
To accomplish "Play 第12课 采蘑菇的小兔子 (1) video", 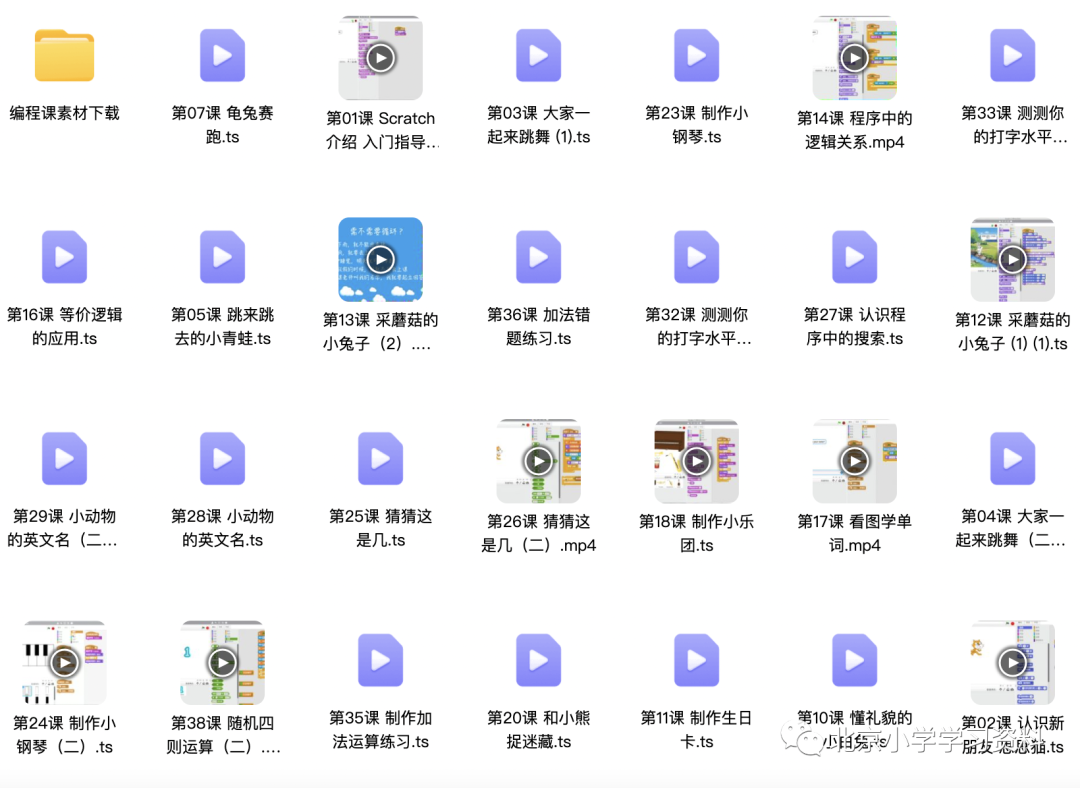I will (1012, 260).
